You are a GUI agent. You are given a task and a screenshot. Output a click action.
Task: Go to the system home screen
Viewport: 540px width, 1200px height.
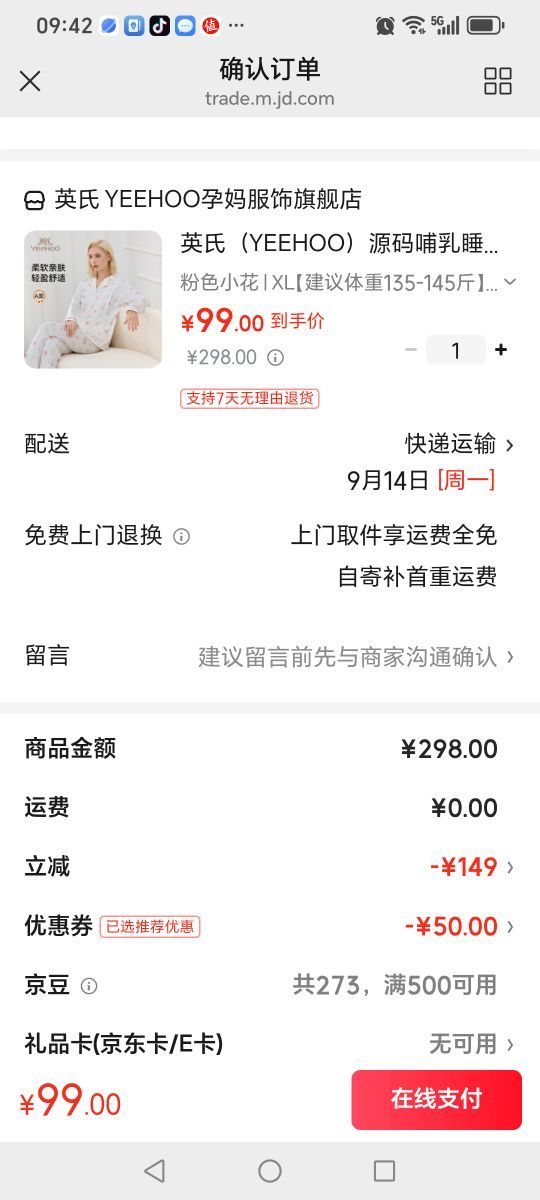tap(270, 1171)
